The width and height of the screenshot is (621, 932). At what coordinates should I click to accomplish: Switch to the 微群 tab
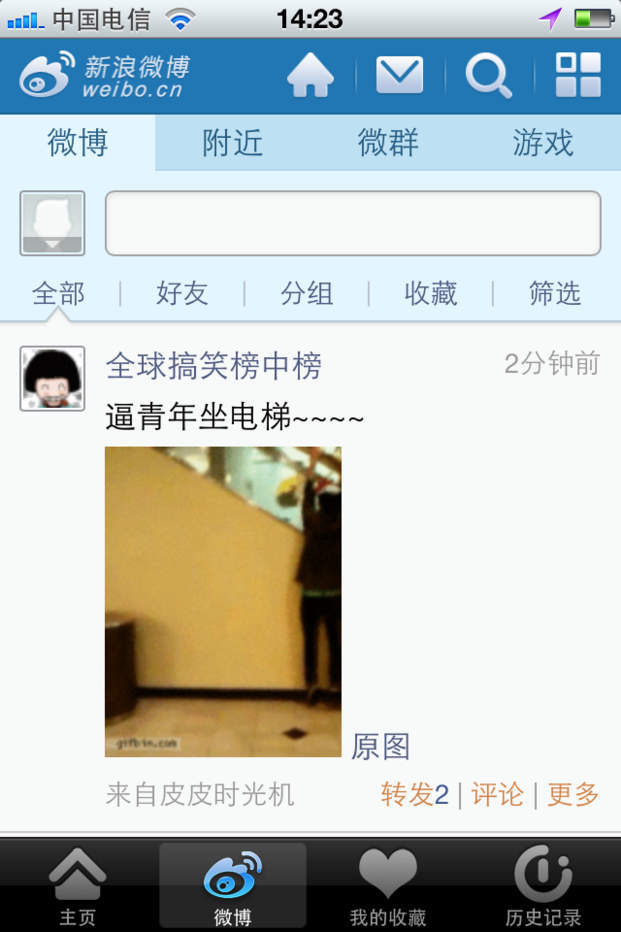388,143
